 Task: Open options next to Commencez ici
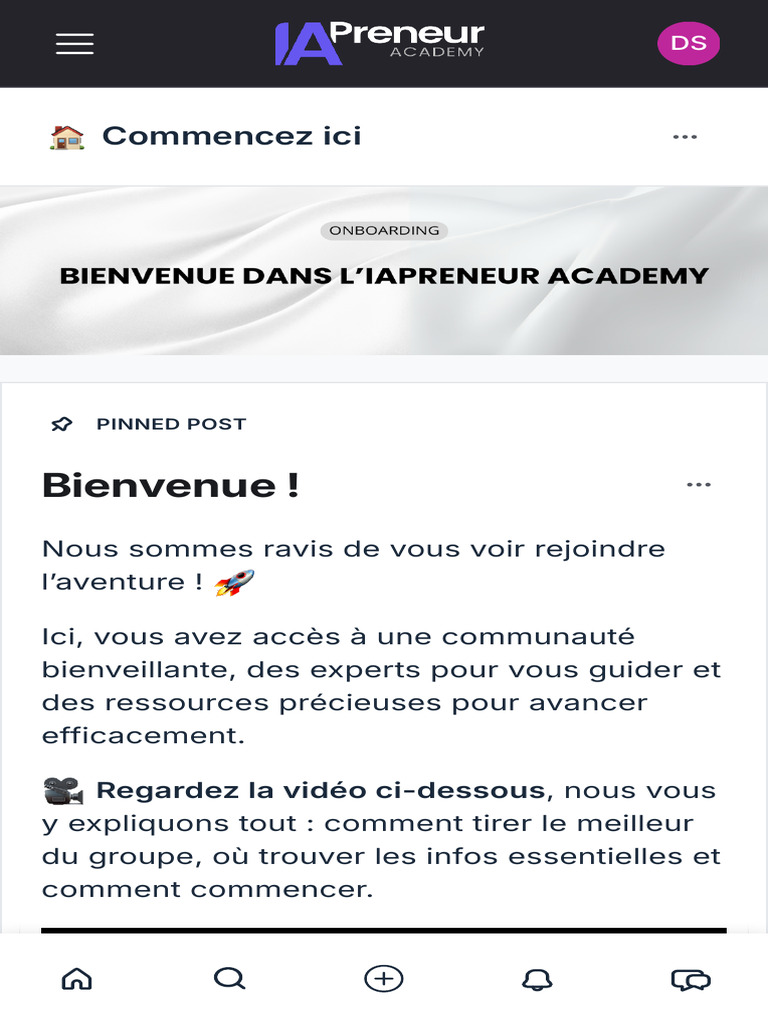[685, 136]
